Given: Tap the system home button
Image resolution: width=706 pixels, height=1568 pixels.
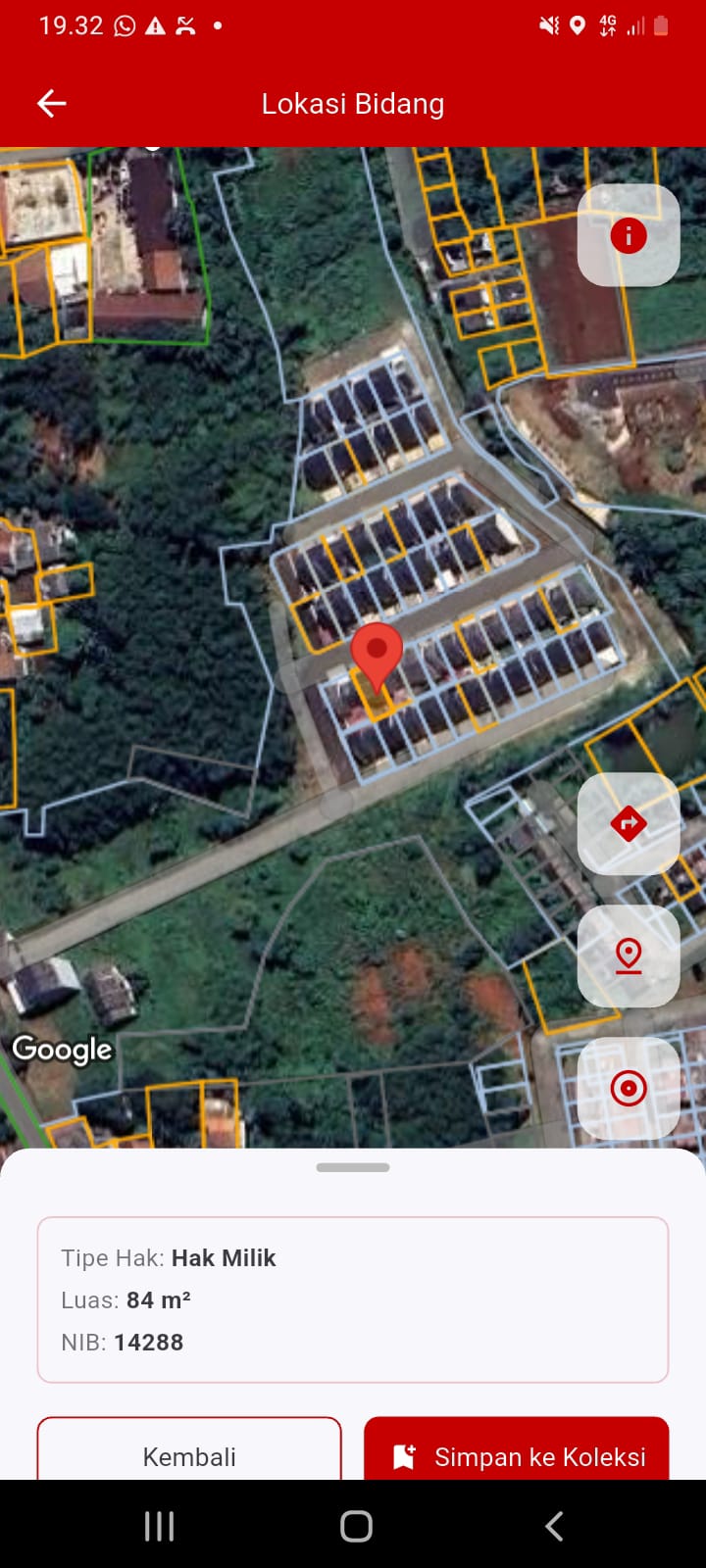Looking at the screenshot, I should click(356, 1525).
